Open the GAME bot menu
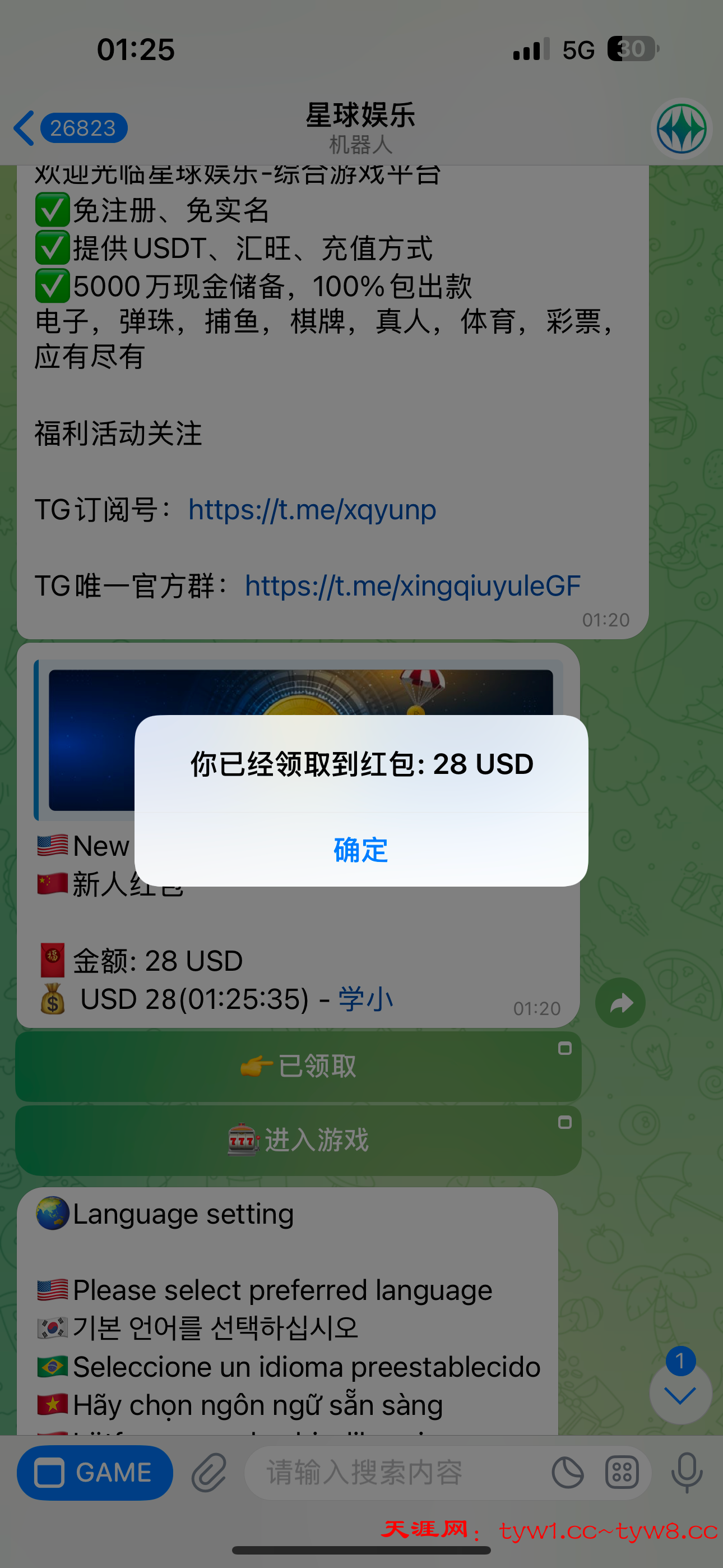The height and width of the screenshot is (1568, 723). tap(95, 1473)
